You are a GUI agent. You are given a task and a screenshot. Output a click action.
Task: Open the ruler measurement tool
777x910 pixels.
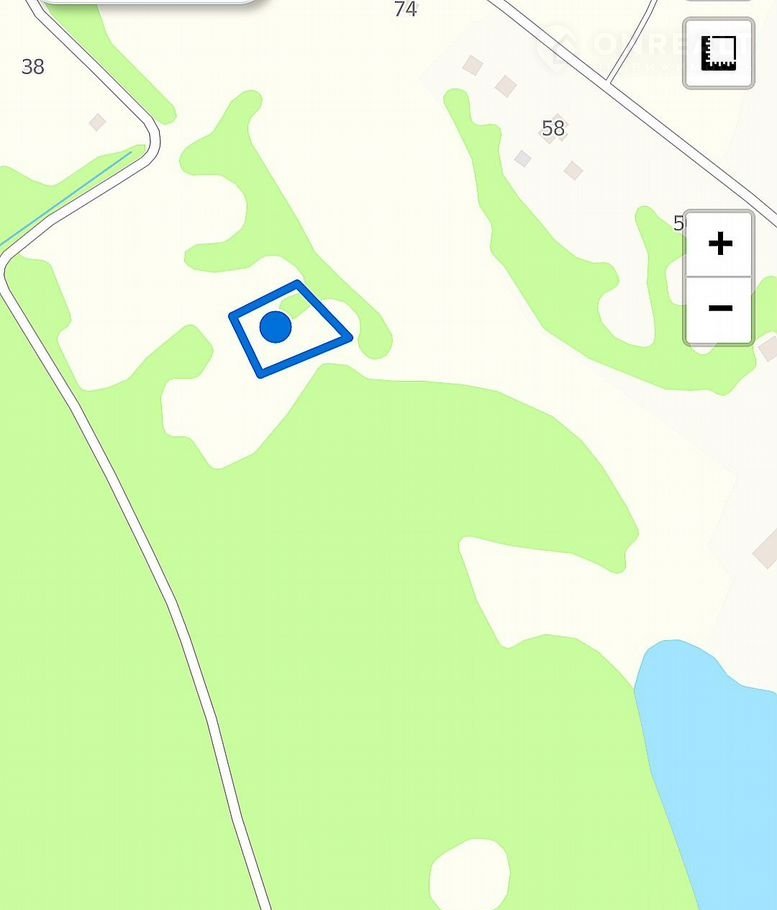pyautogui.click(x=718, y=53)
